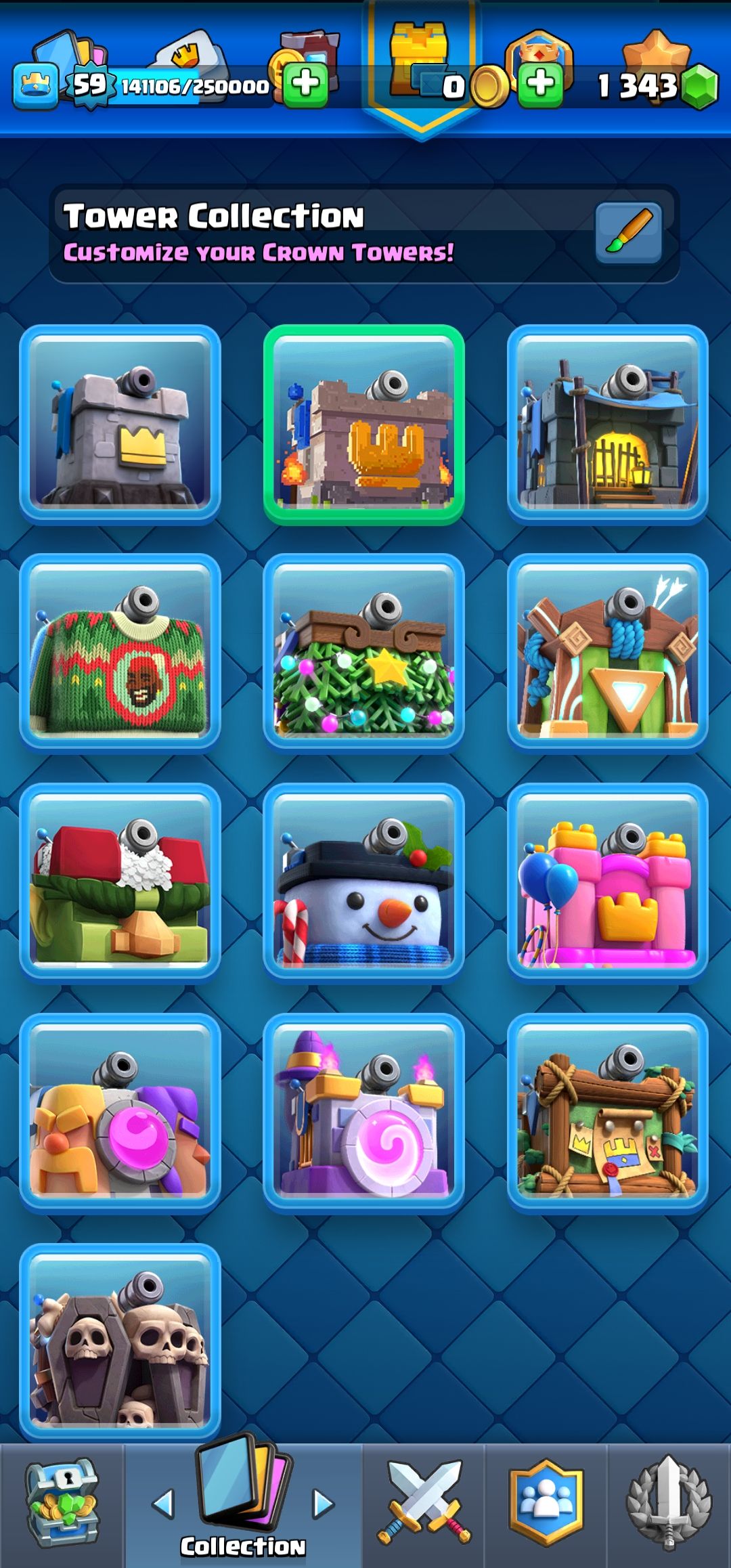Select the snowman tower skin
This screenshot has width=731, height=1568.
coord(364,882)
